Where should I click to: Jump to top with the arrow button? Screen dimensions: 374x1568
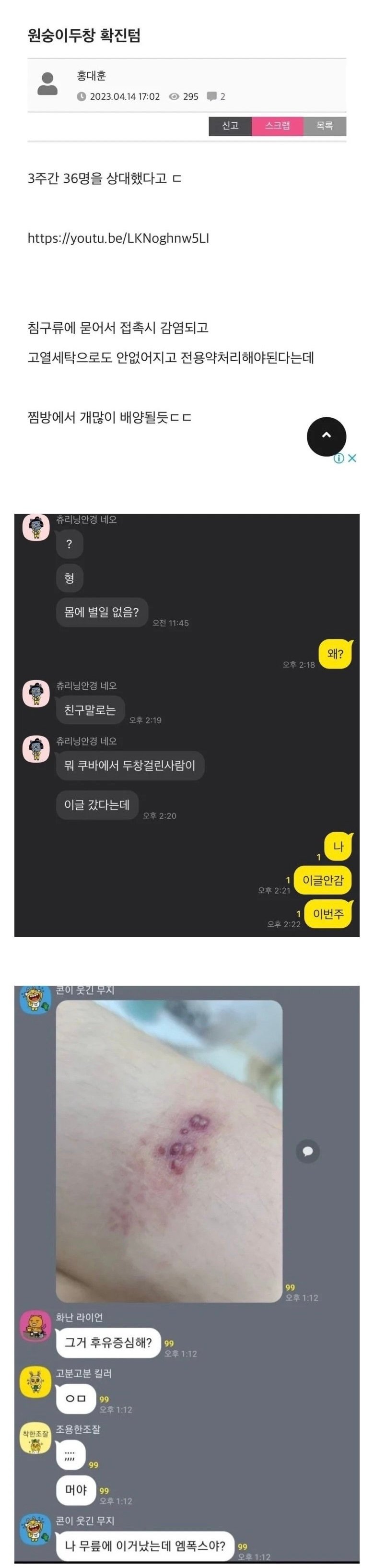point(326,436)
